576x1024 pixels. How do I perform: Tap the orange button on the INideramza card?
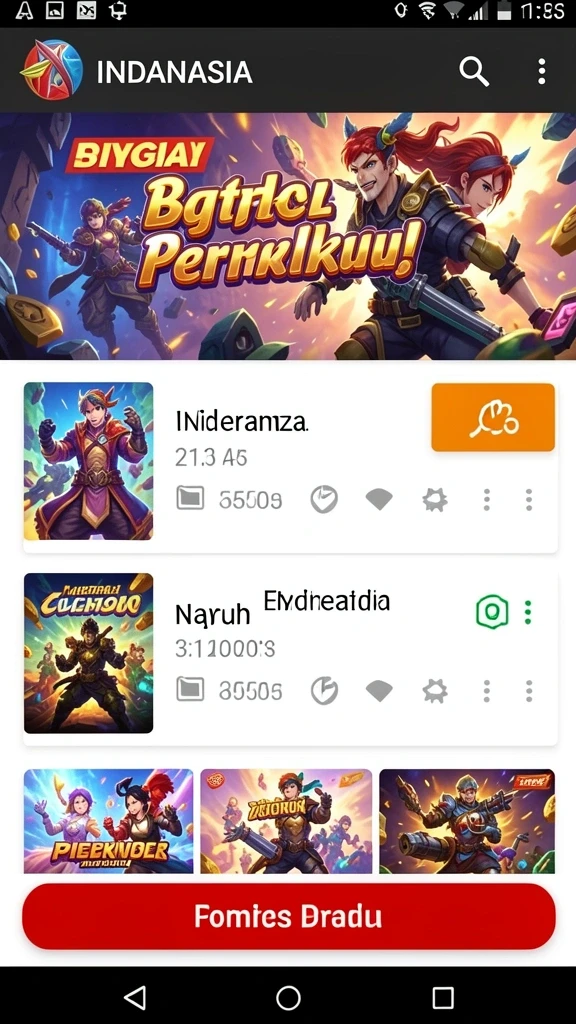pyautogui.click(x=493, y=417)
